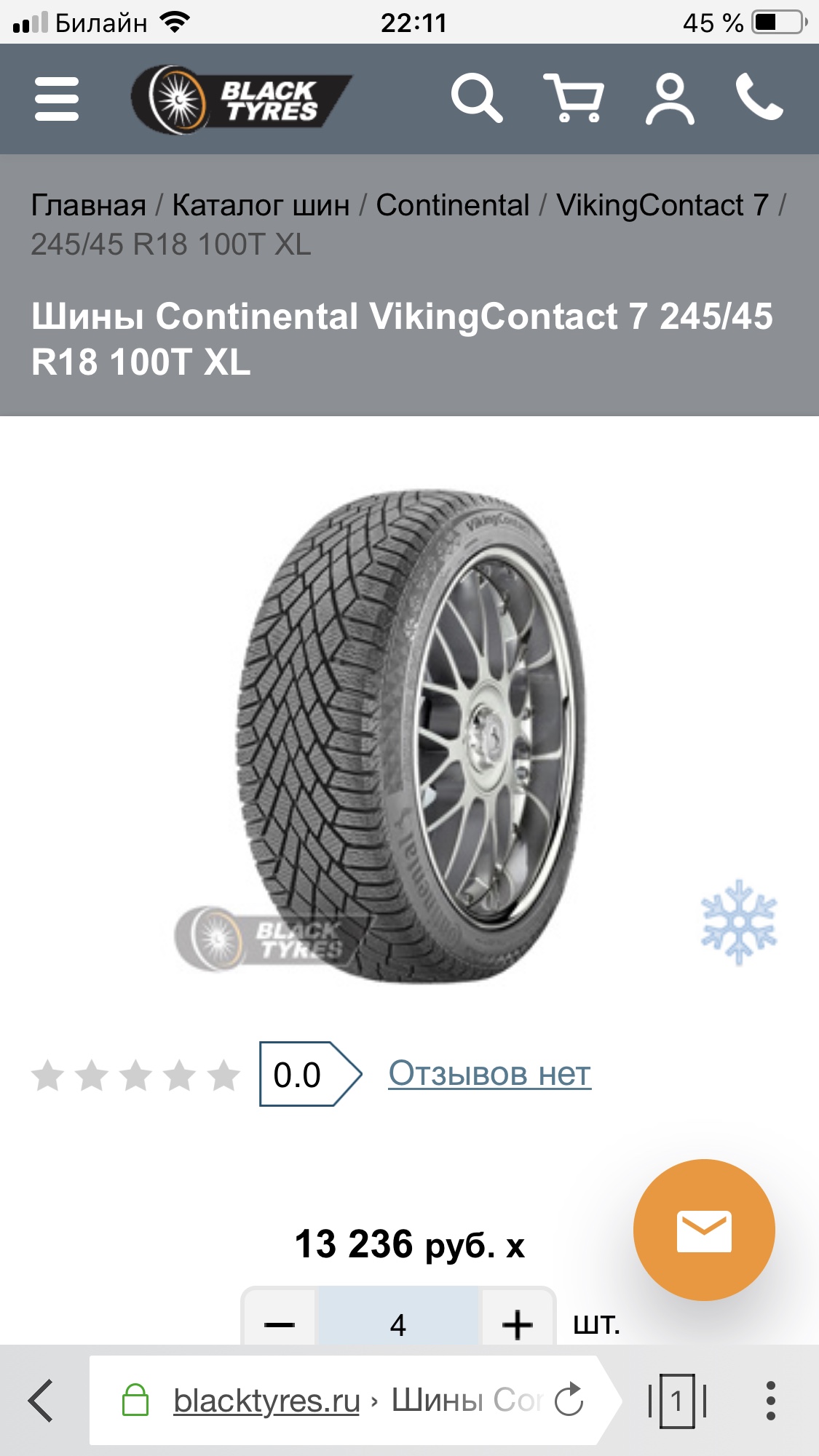Open VikingContact 7 breadcrumb

(x=662, y=205)
